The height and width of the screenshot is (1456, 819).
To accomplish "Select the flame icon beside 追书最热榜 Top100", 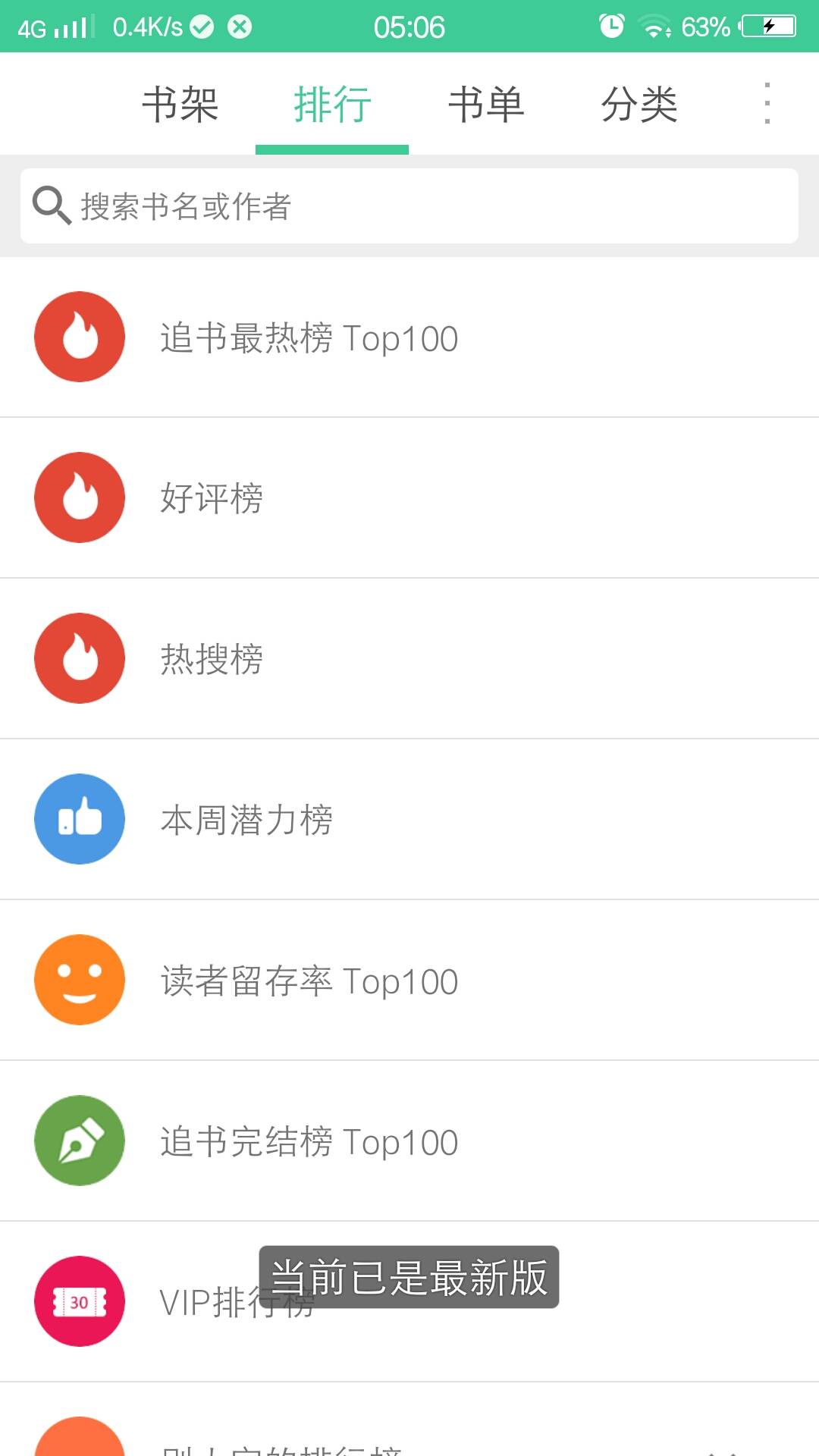I will [x=79, y=336].
